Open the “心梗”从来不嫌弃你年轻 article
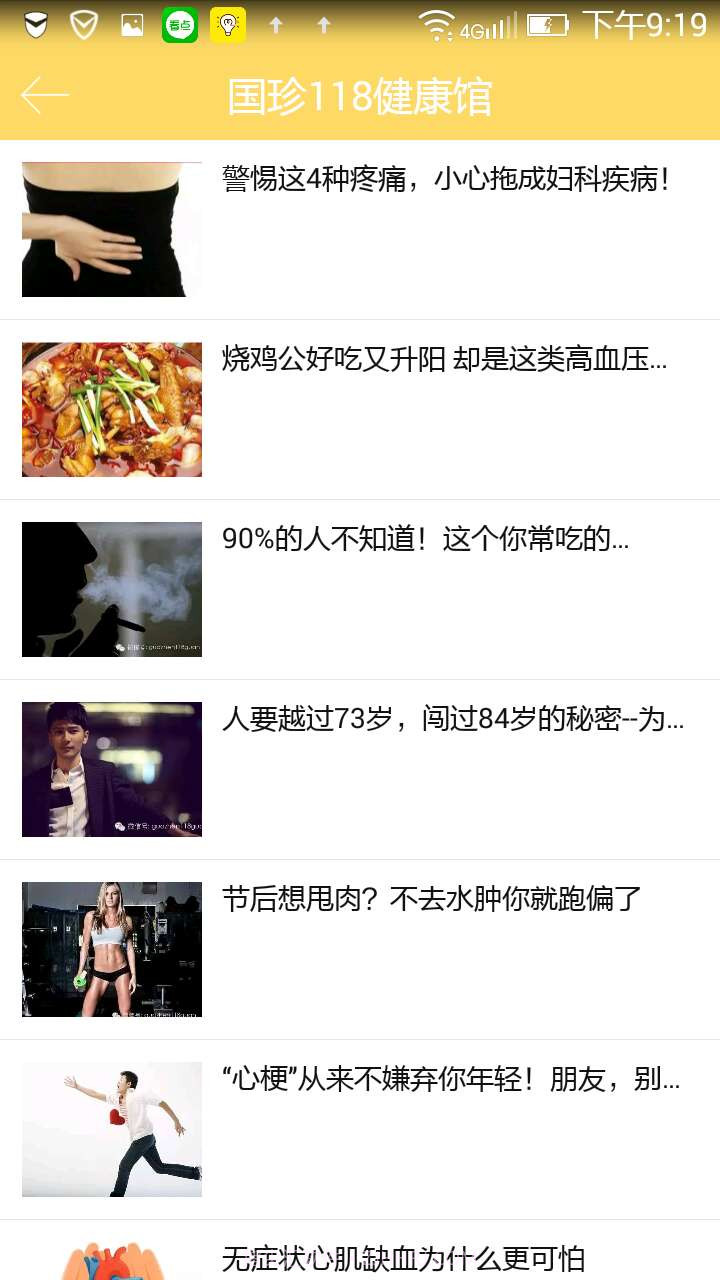This screenshot has height=1280, width=720. 450,1080
